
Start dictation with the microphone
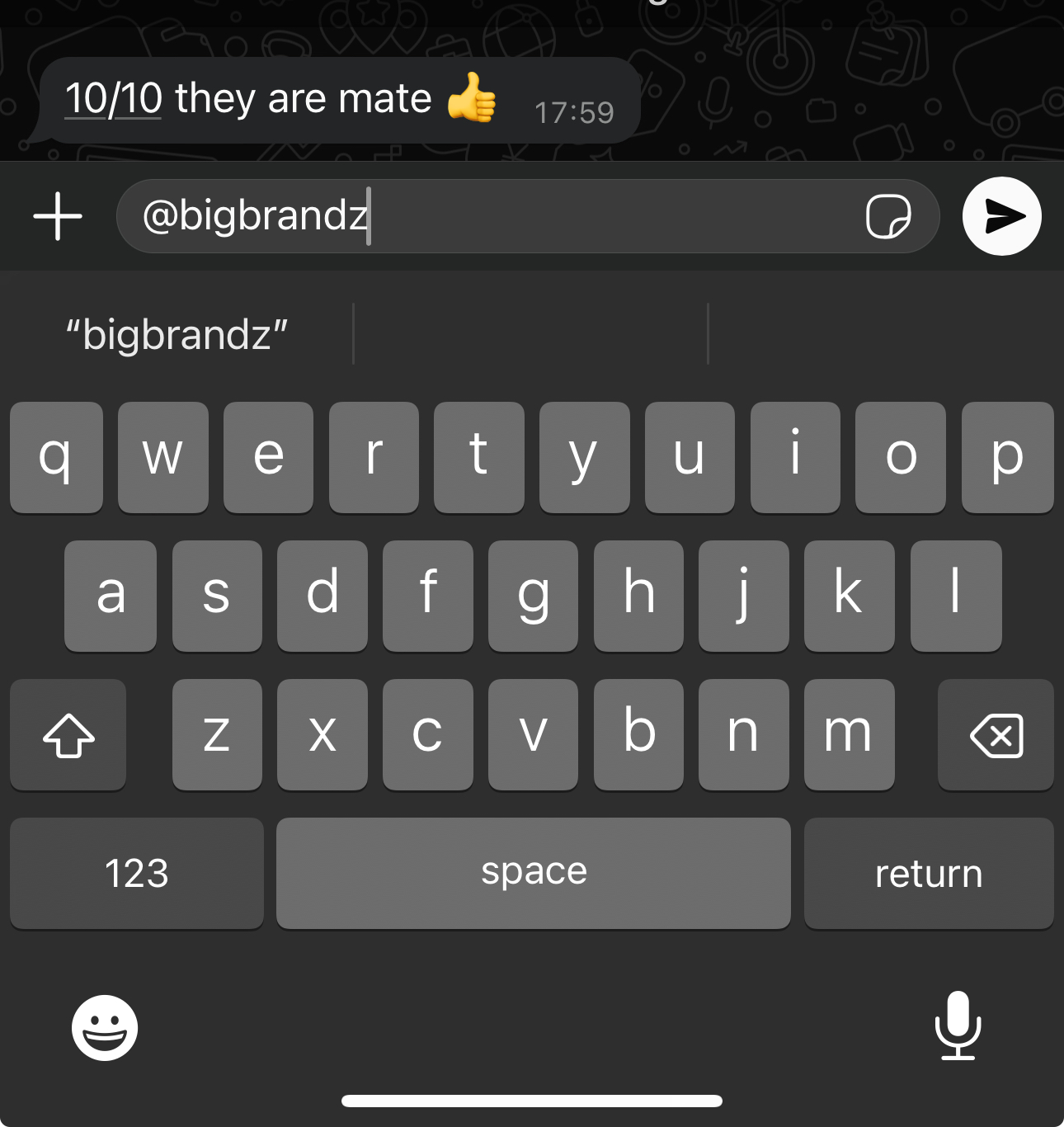tap(958, 1026)
